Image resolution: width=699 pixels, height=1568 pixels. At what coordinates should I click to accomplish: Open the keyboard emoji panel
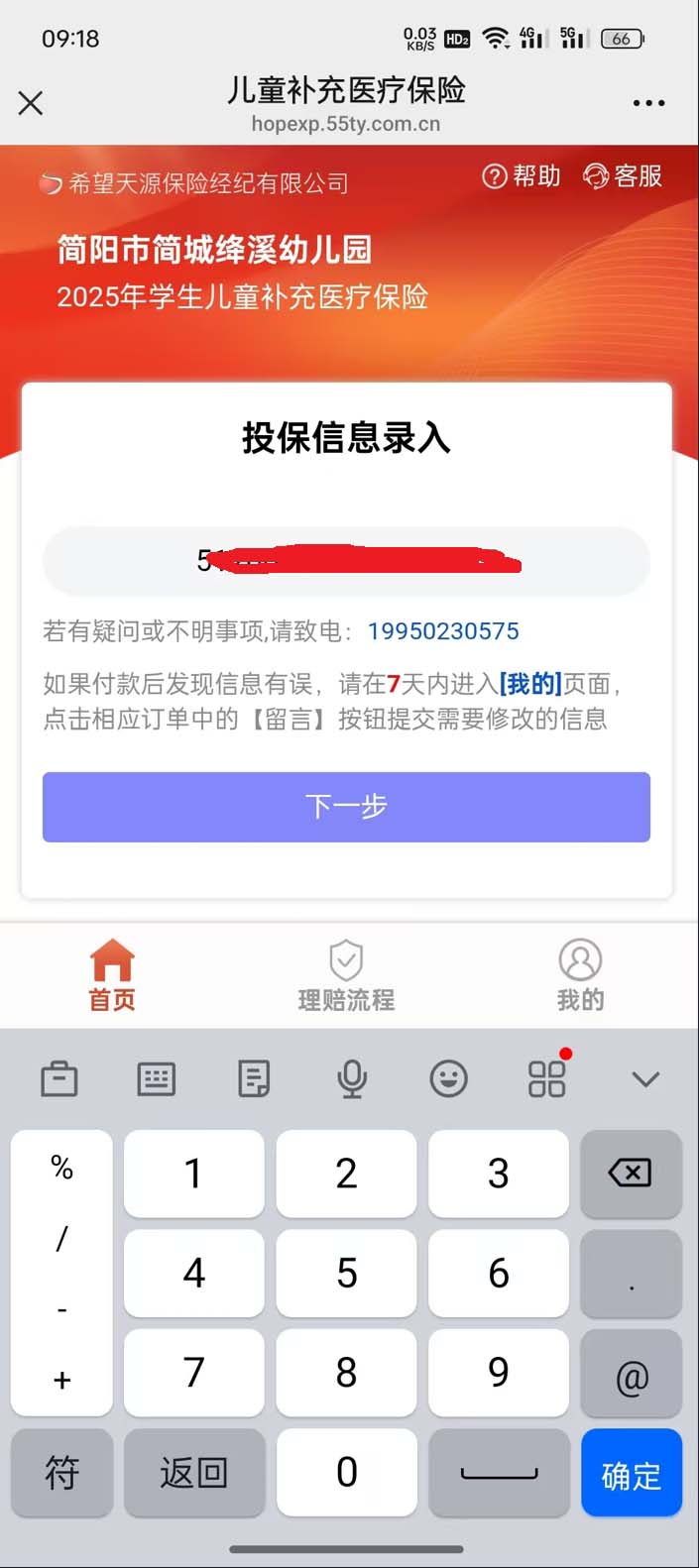[448, 1079]
